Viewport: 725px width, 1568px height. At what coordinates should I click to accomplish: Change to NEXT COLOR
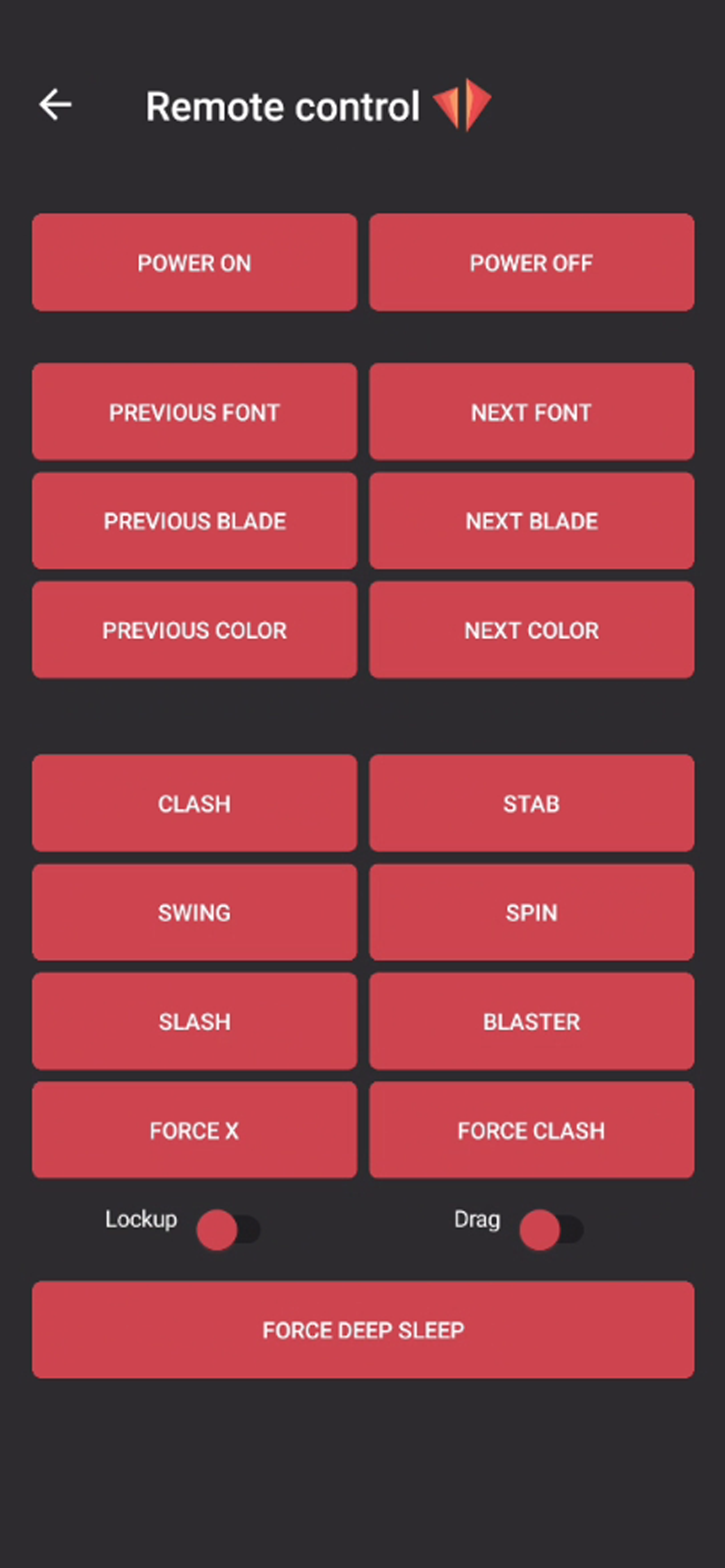click(531, 629)
